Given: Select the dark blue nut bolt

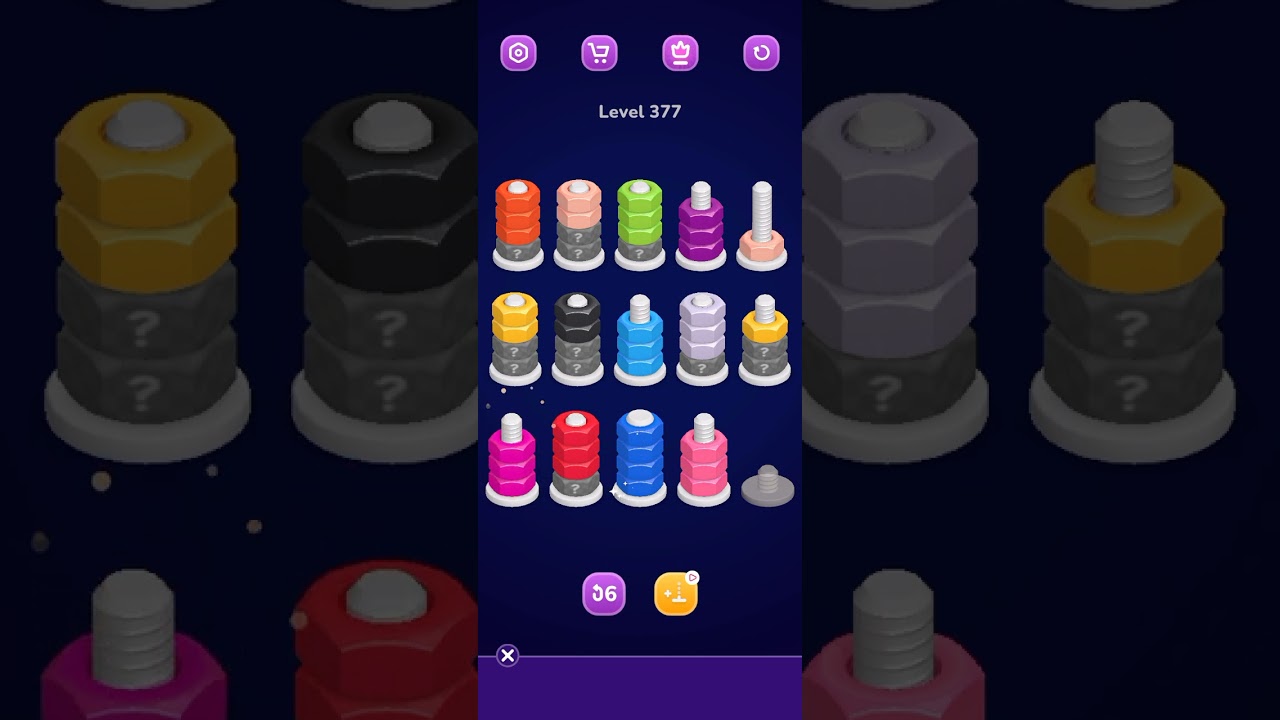Looking at the screenshot, I should (639, 455).
